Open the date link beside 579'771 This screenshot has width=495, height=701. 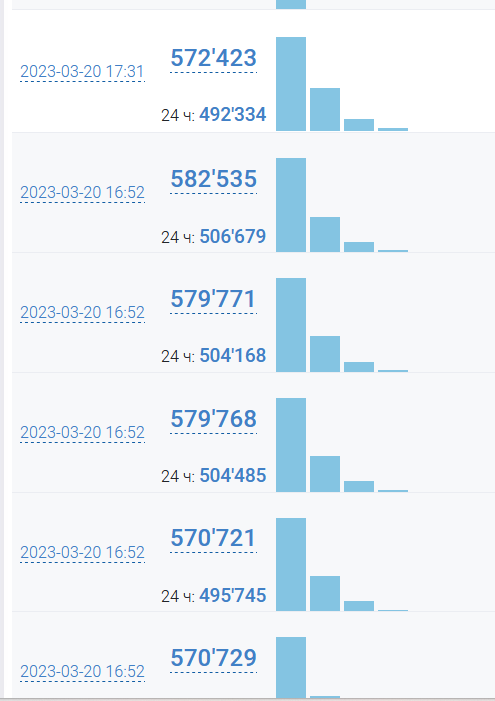pyautogui.click(x=82, y=312)
